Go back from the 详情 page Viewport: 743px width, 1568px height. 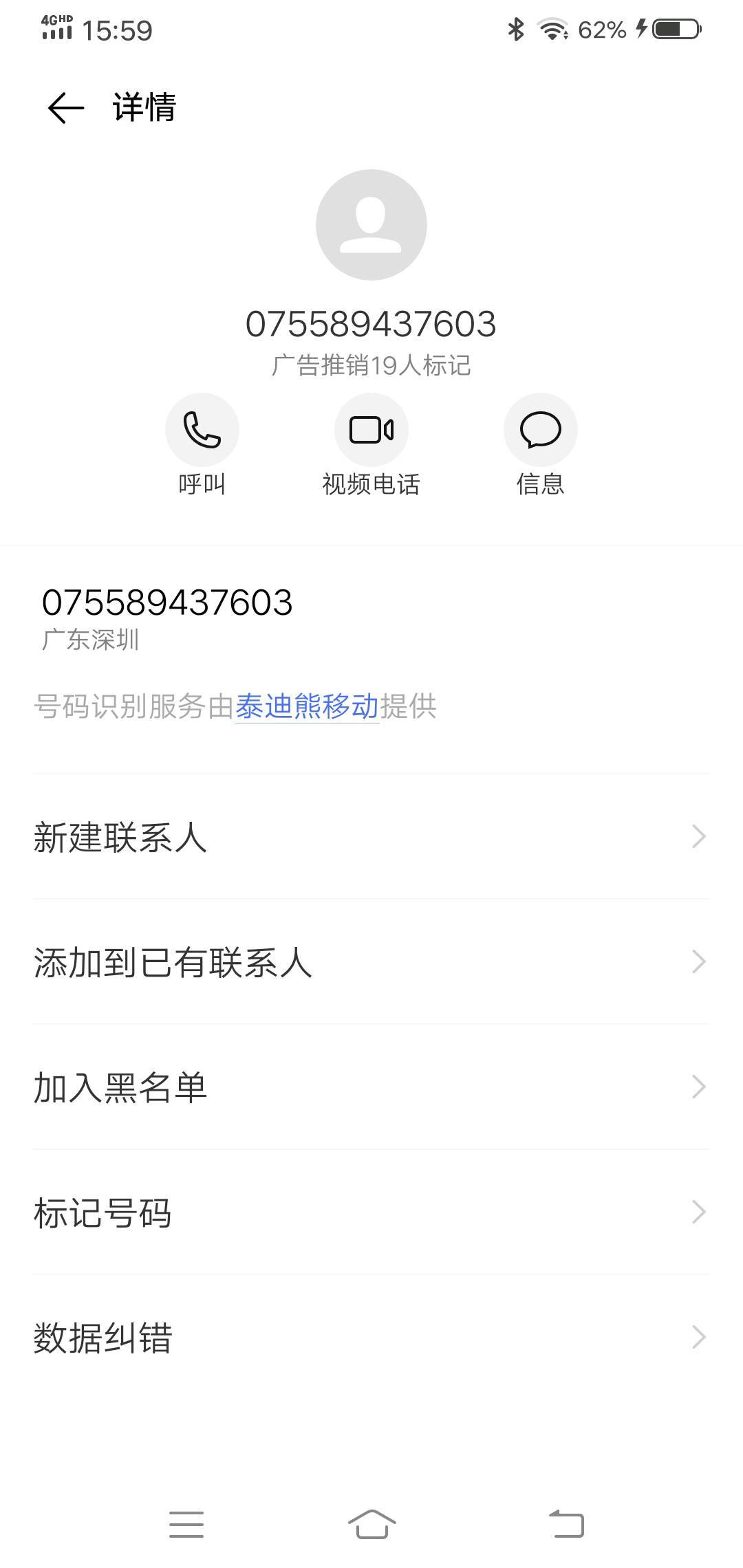tap(66, 108)
